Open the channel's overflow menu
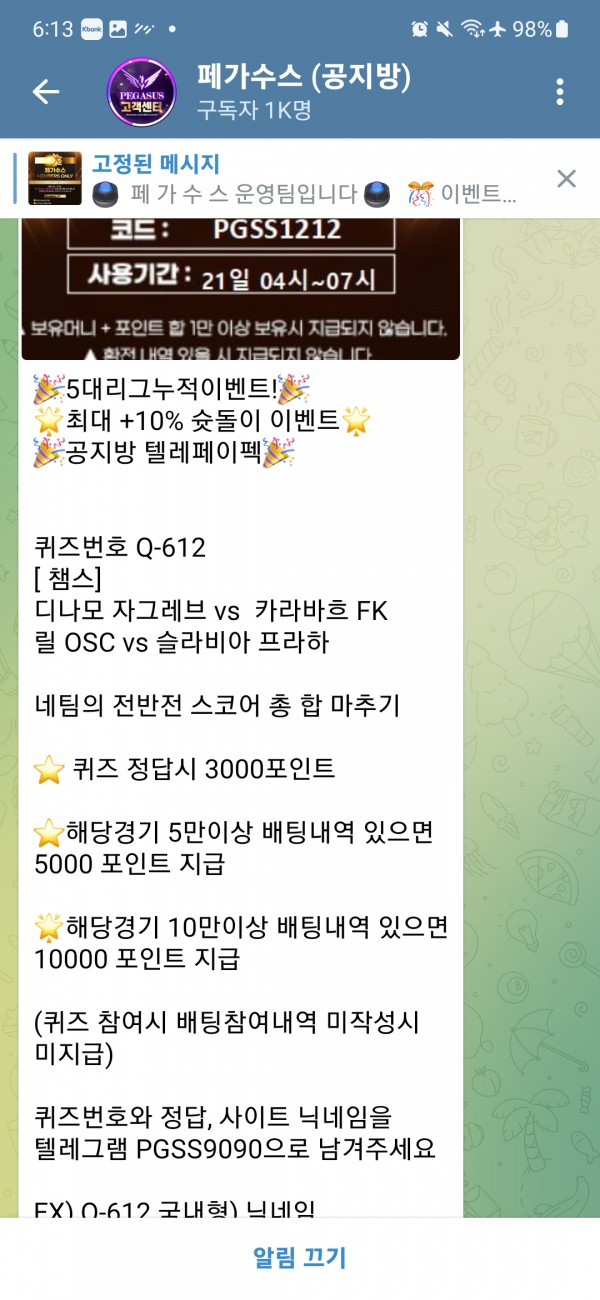600x1300 pixels. [x=559, y=92]
